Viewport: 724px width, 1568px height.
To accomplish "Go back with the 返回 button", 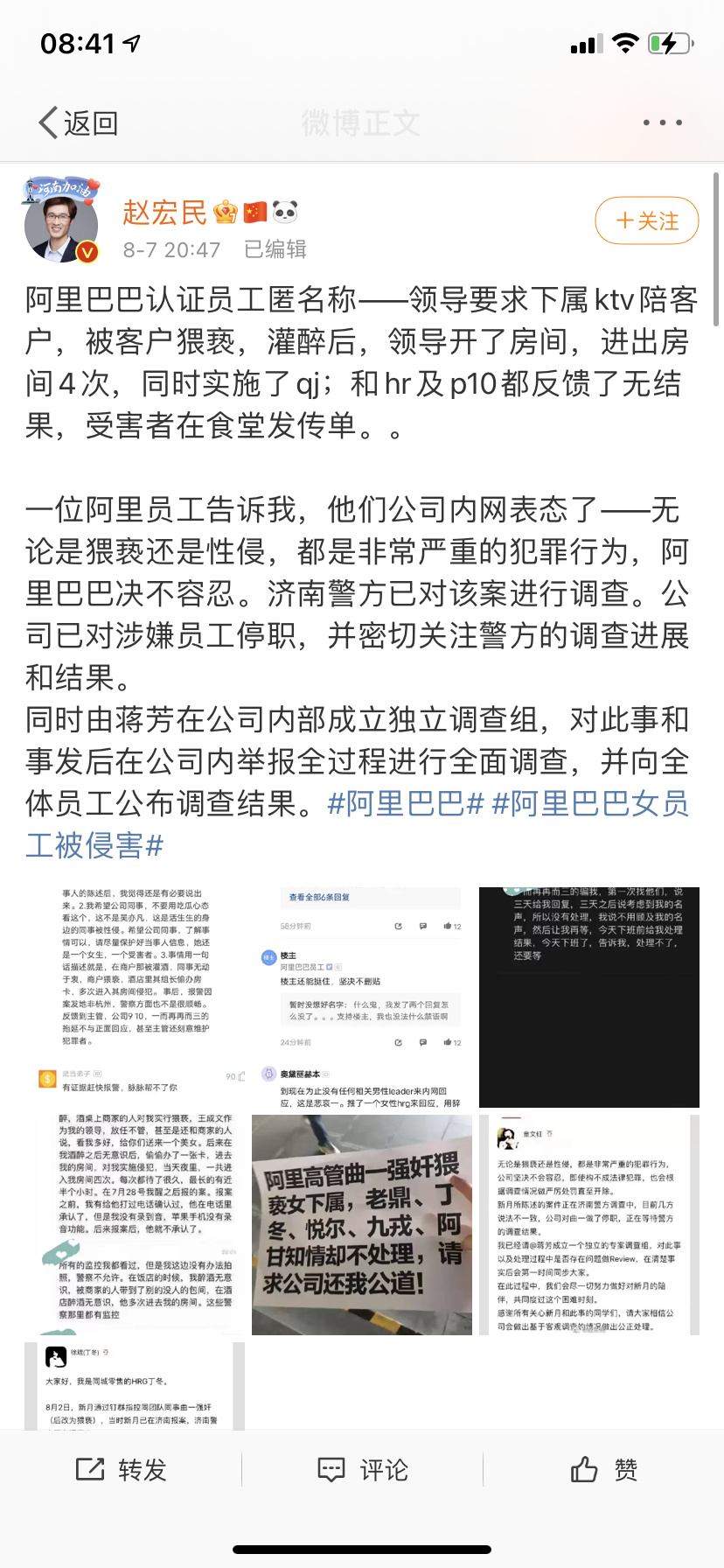I will tap(79, 122).
